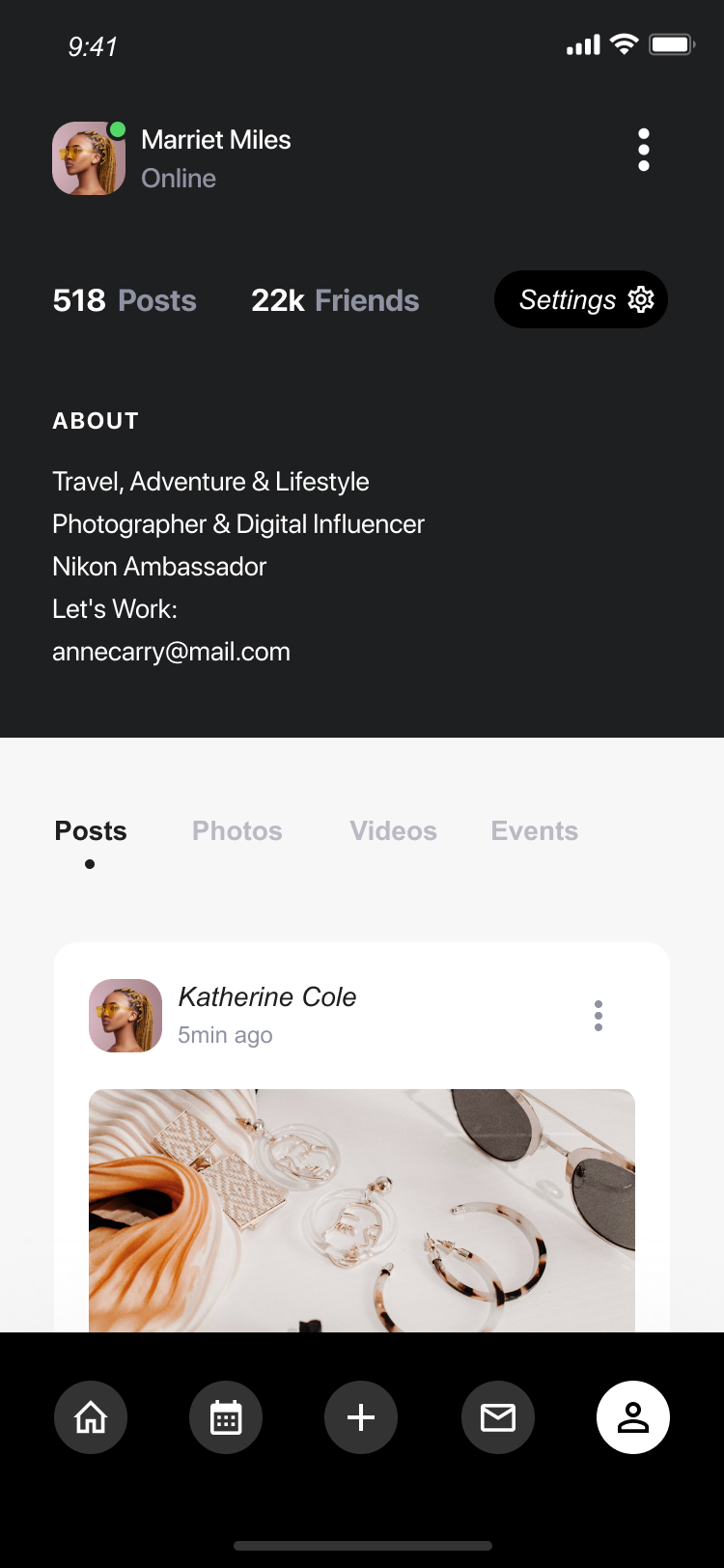Screen dimensions: 724x1568
Task: Switch to the Videos tab
Action: [393, 831]
